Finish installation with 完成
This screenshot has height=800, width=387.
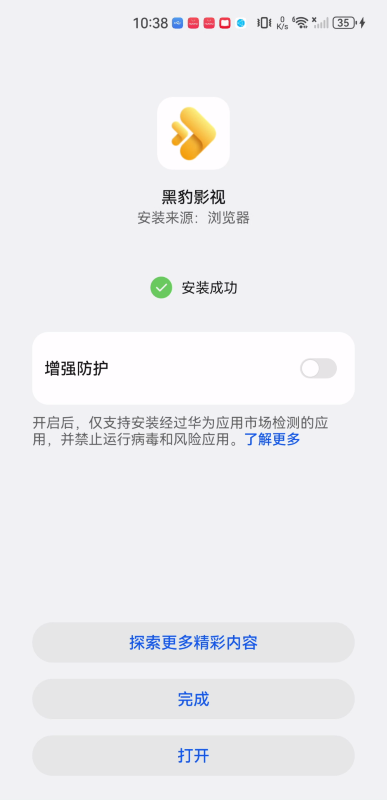point(193,699)
